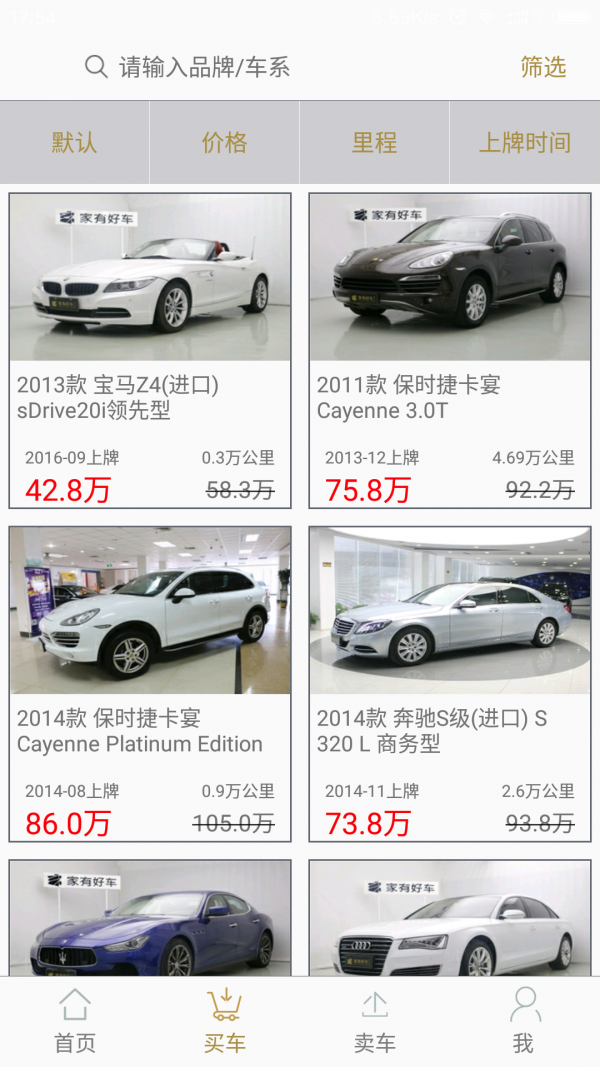The width and height of the screenshot is (600, 1067).
Task: Sort cars by 价格 price
Action: pyautogui.click(x=225, y=142)
